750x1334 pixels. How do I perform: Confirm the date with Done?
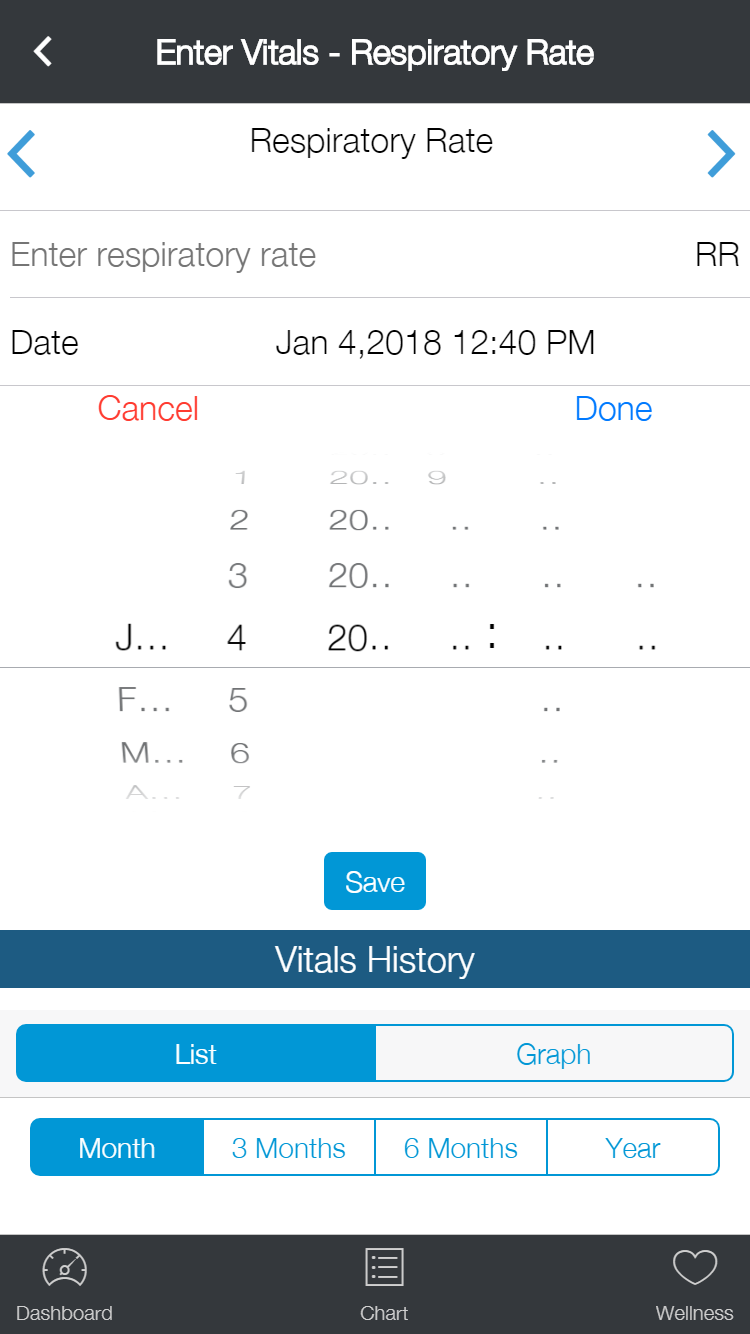(x=613, y=408)
